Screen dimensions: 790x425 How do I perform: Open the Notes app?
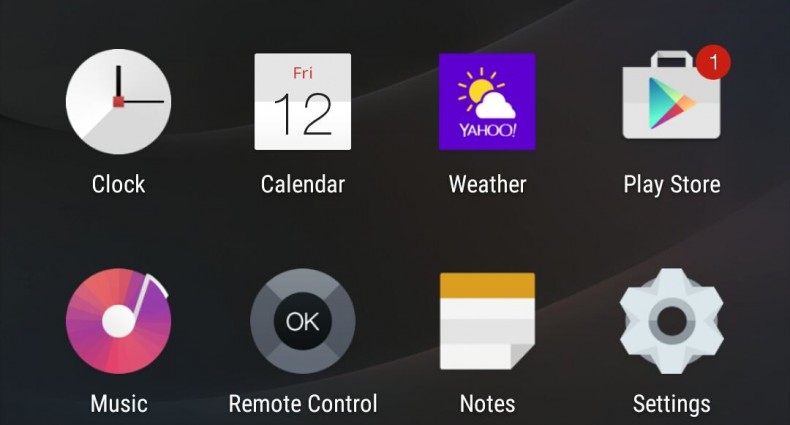point(487,321)
